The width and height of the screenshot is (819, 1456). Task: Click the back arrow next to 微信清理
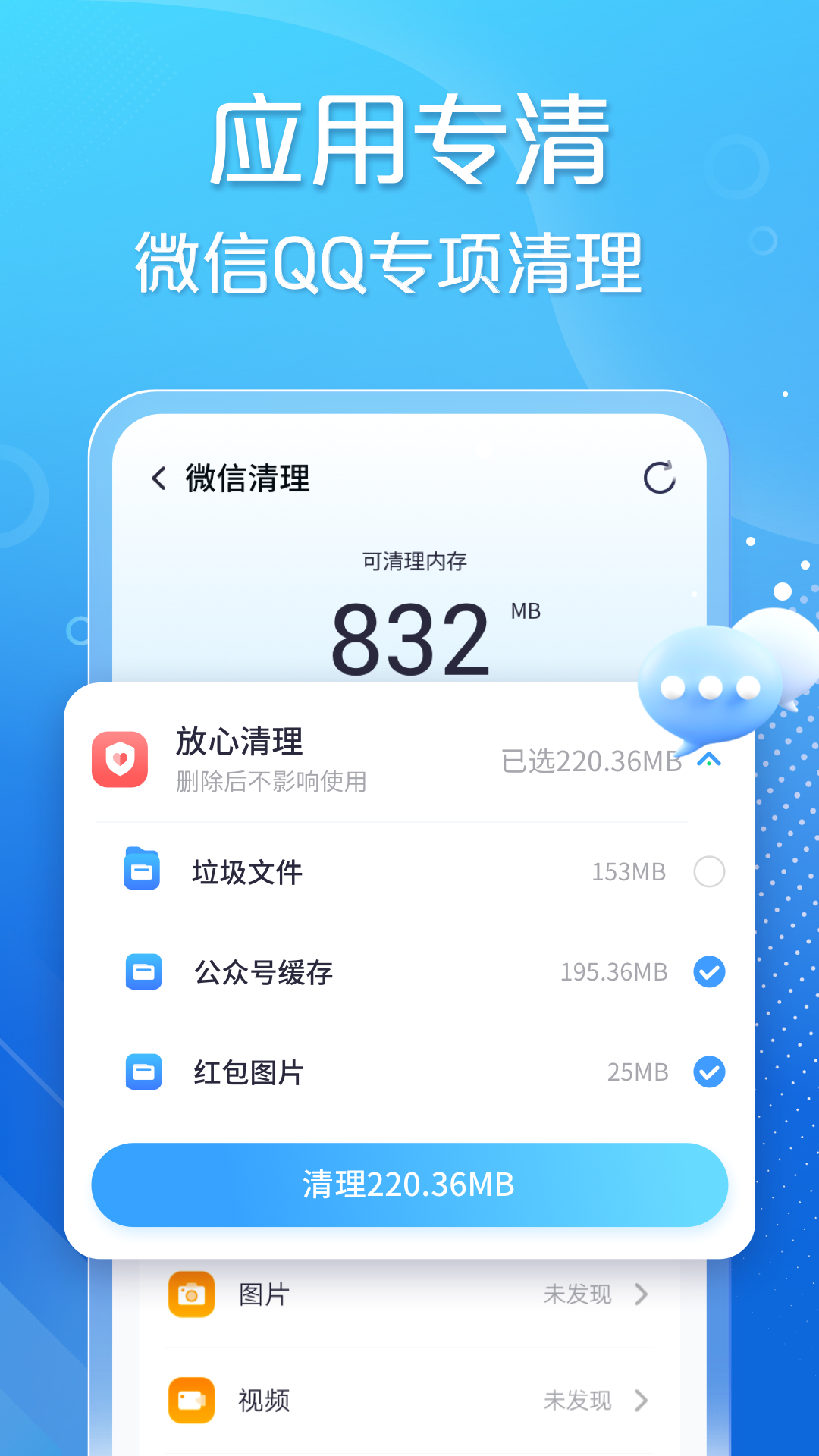(x=158, y=479)
